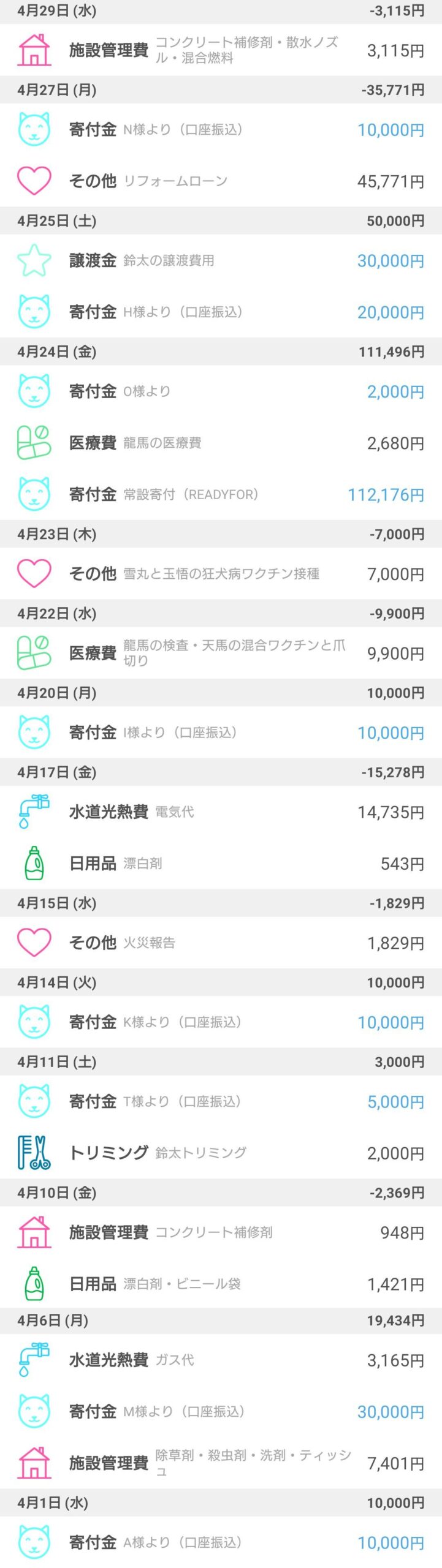Select the リフォームローン 45,771円 entry
This screenshot has height=1568, width=442.
(x=221, y=181)
